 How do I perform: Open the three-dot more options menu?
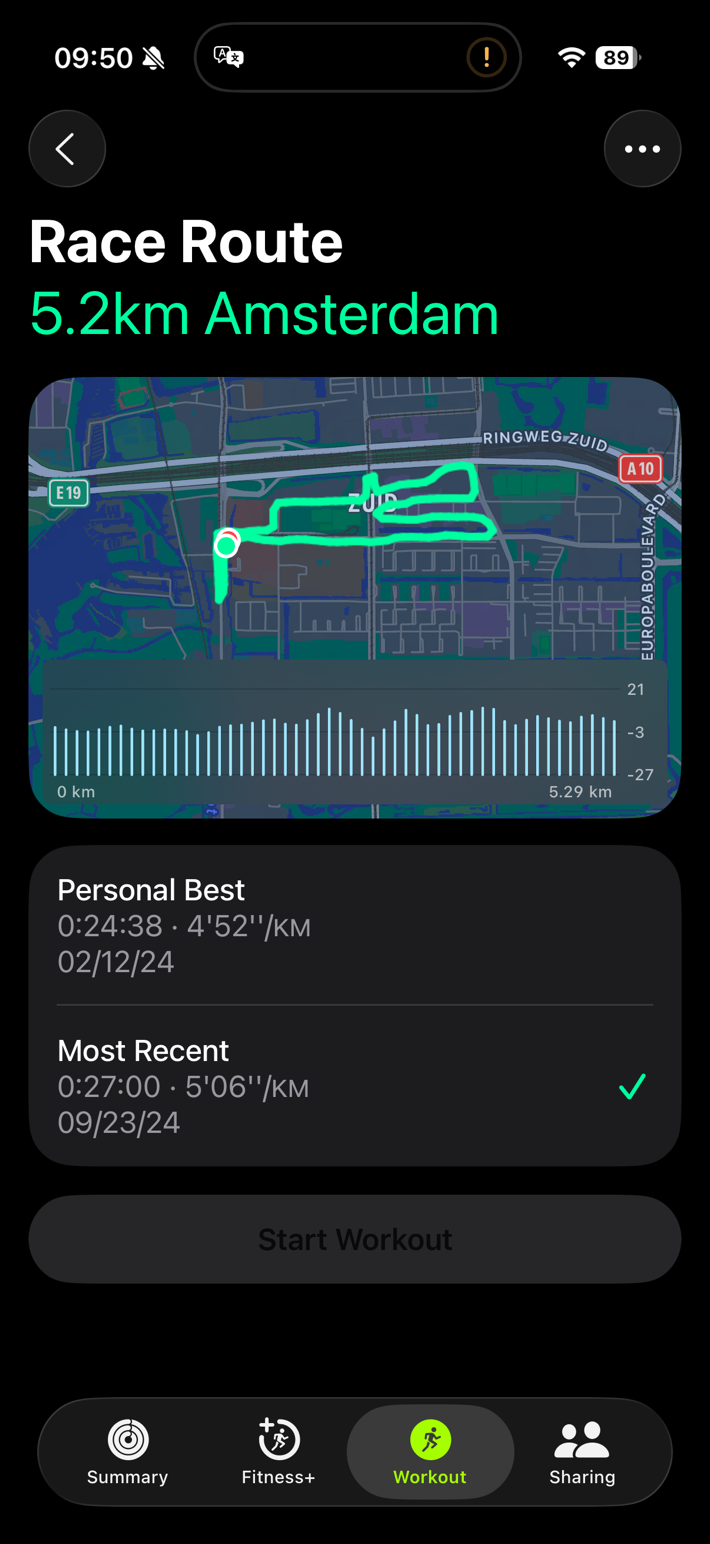point(642,149)
